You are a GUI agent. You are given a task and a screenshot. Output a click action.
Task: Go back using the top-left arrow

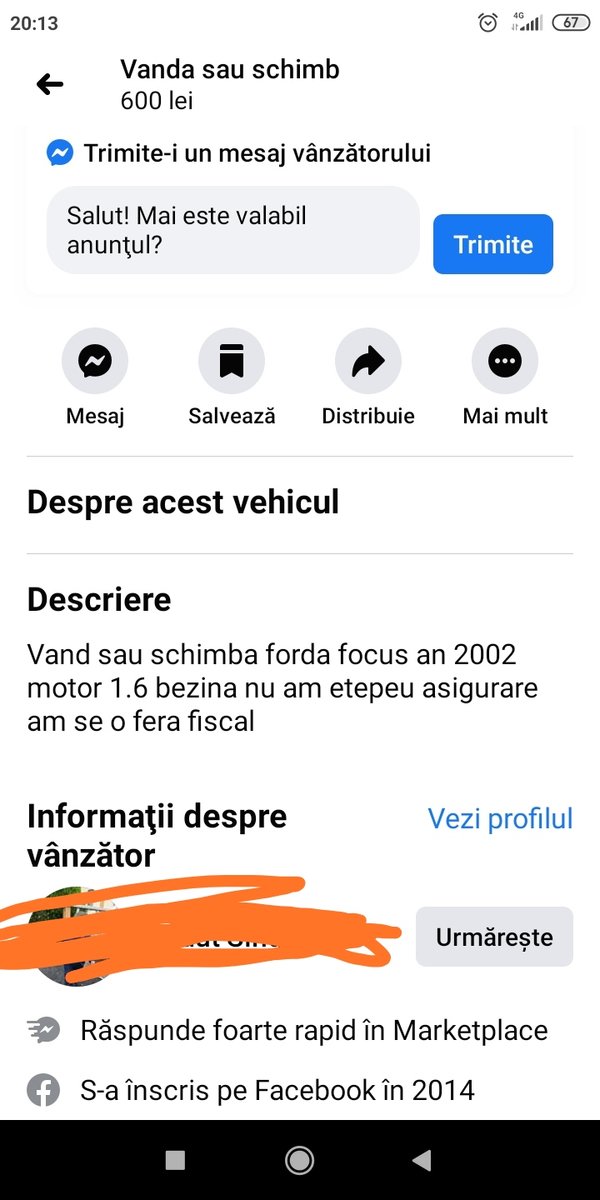(x=50, y=85)
